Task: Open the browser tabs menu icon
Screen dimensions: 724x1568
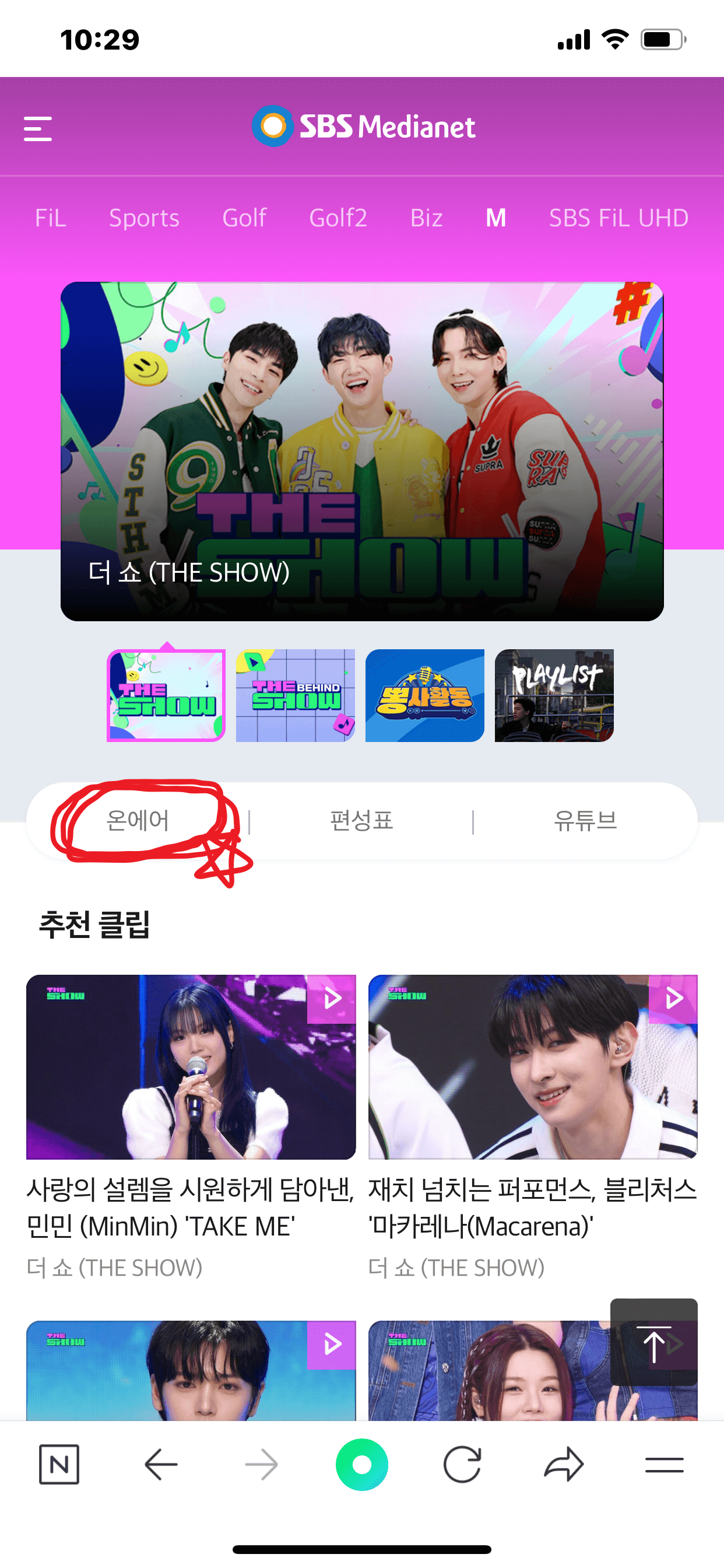Action: (665, 1465)
